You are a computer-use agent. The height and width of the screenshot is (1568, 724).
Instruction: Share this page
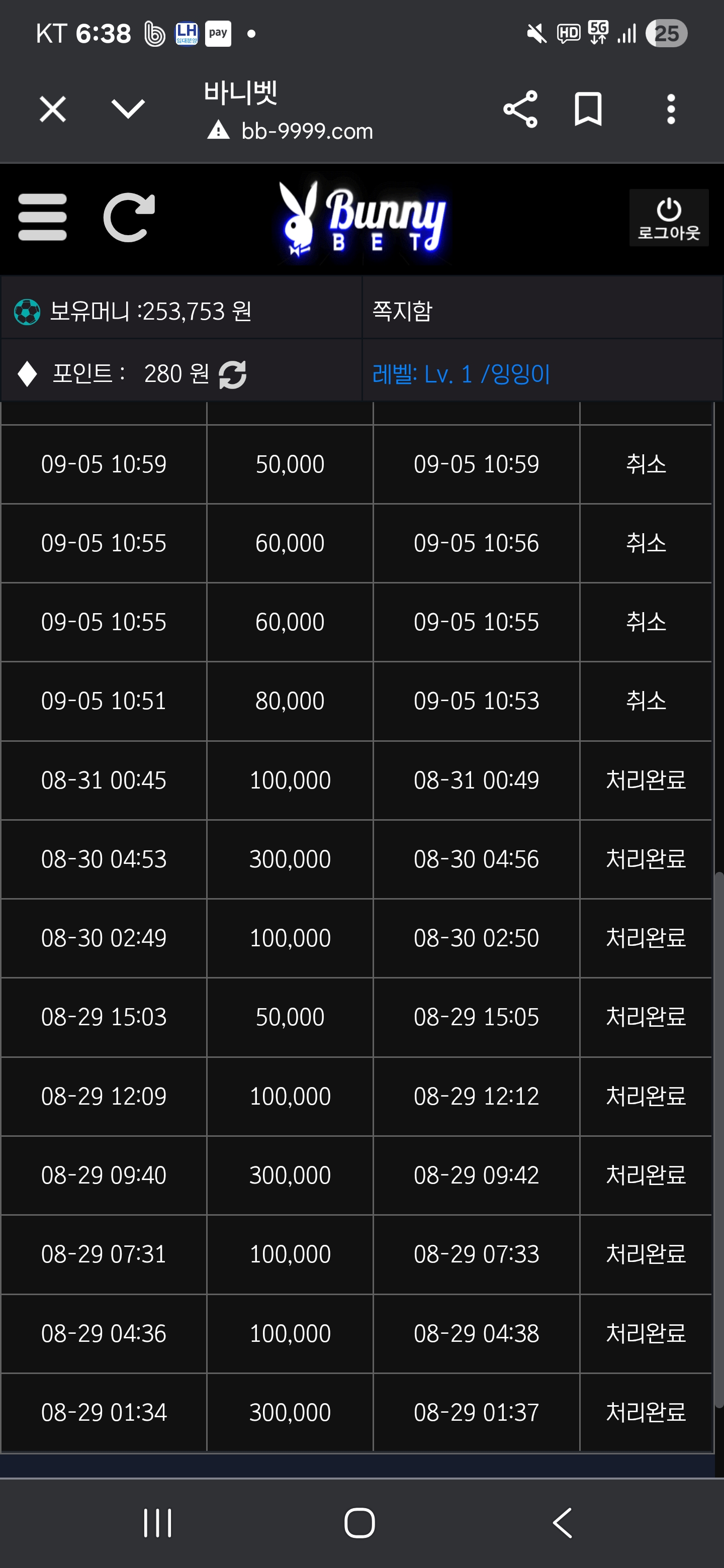click(520, 110)
